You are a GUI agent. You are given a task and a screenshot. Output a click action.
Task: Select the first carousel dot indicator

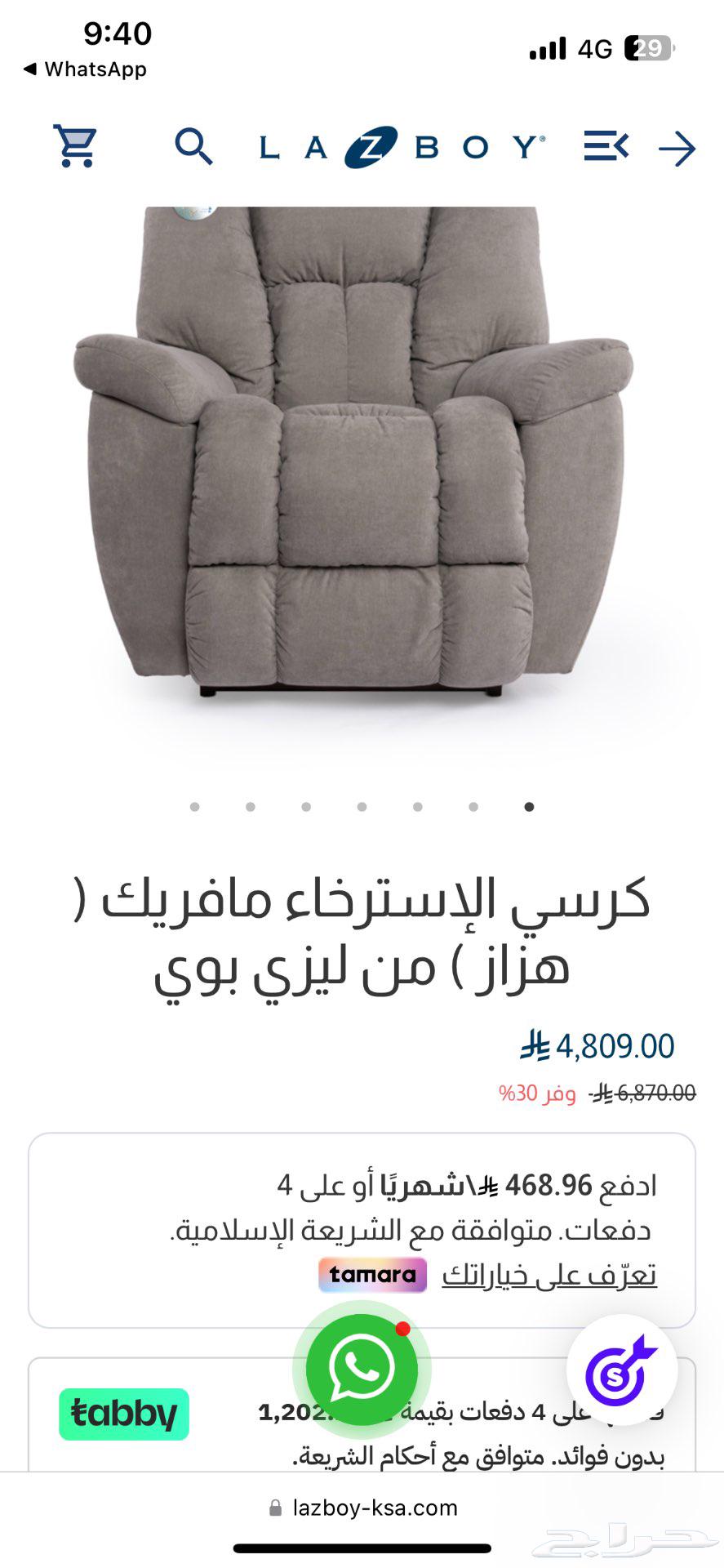tap(195, 806)
